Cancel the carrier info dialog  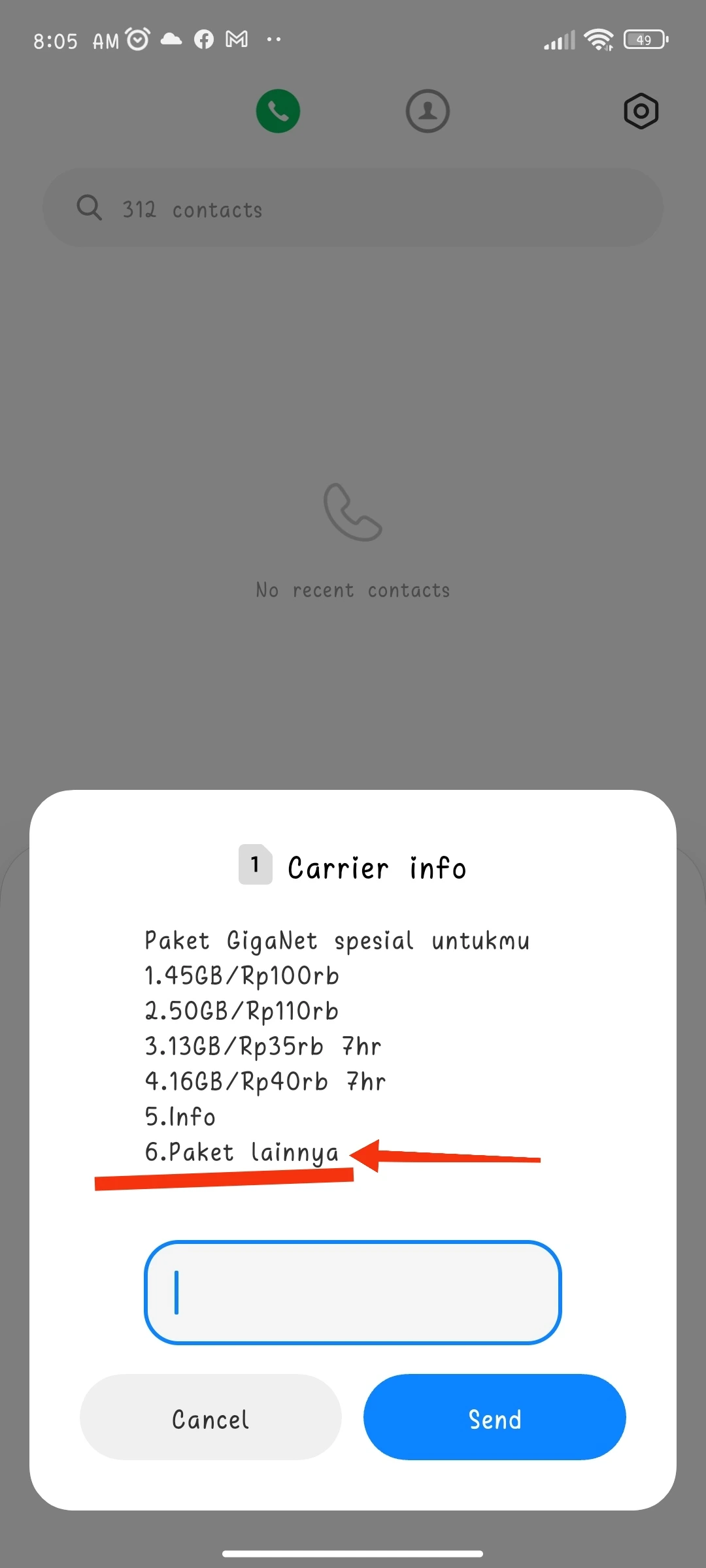click(x=210, y=1416)
